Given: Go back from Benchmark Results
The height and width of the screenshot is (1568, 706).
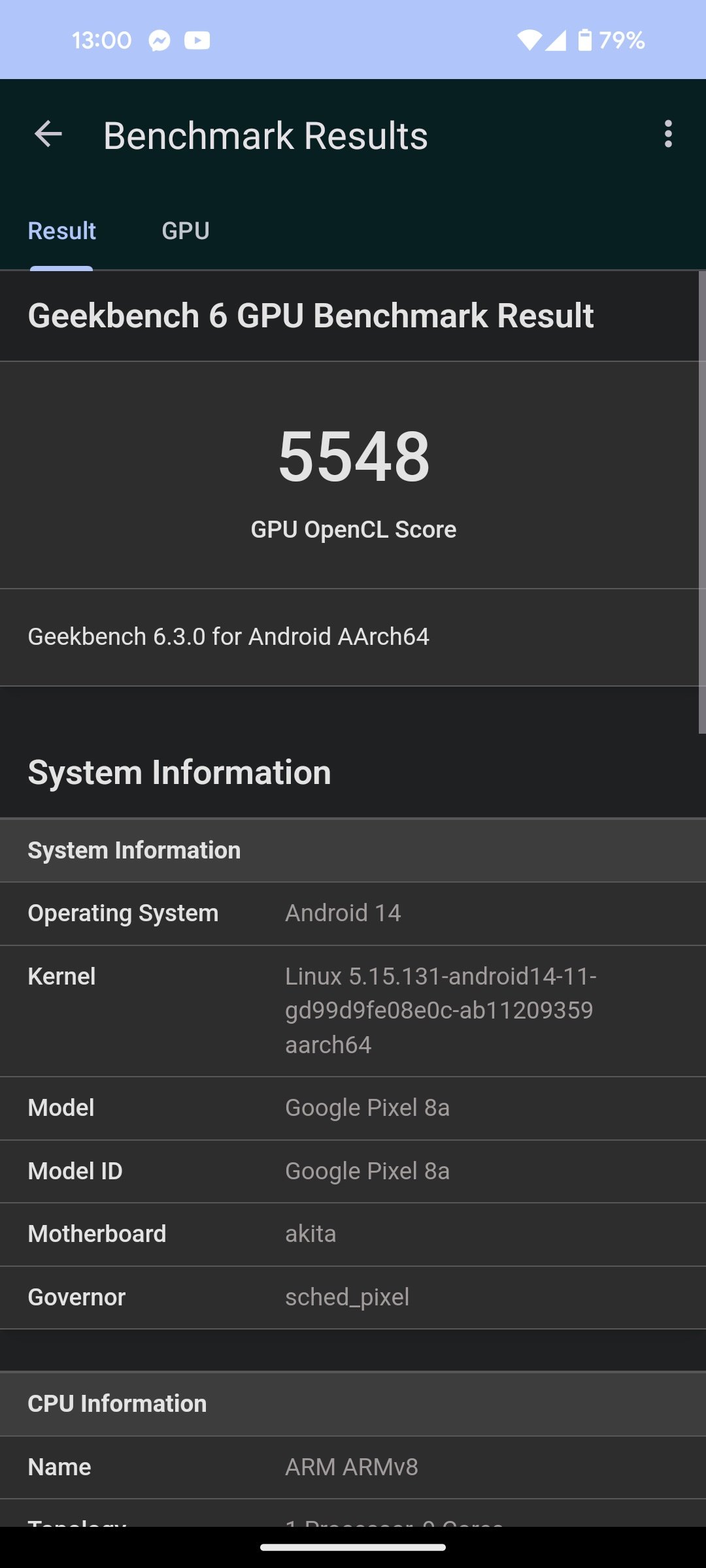Looking at the screenshot, I should point(48,135).
